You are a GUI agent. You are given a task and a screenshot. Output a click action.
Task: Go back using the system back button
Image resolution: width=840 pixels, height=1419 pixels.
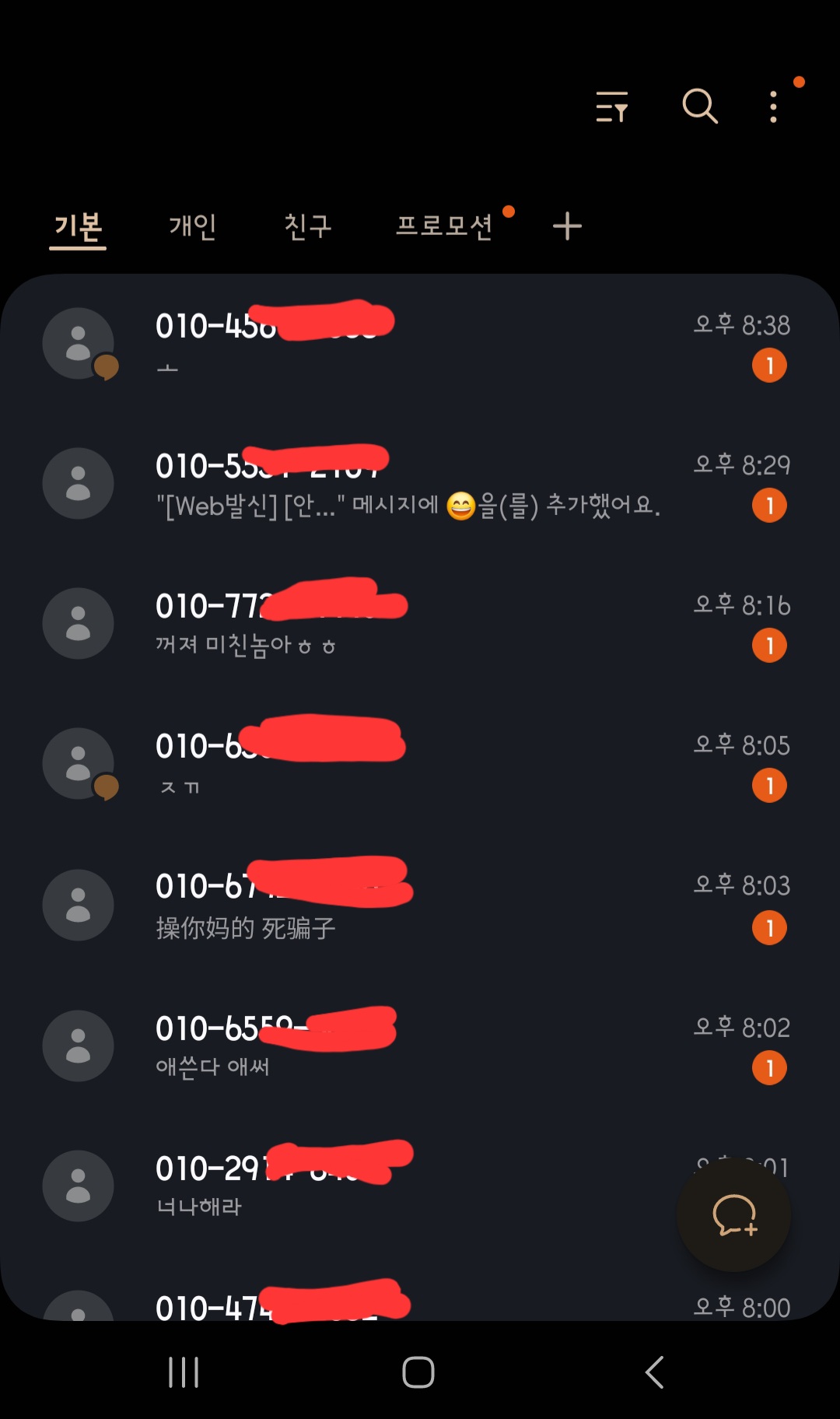point(655,1372)
